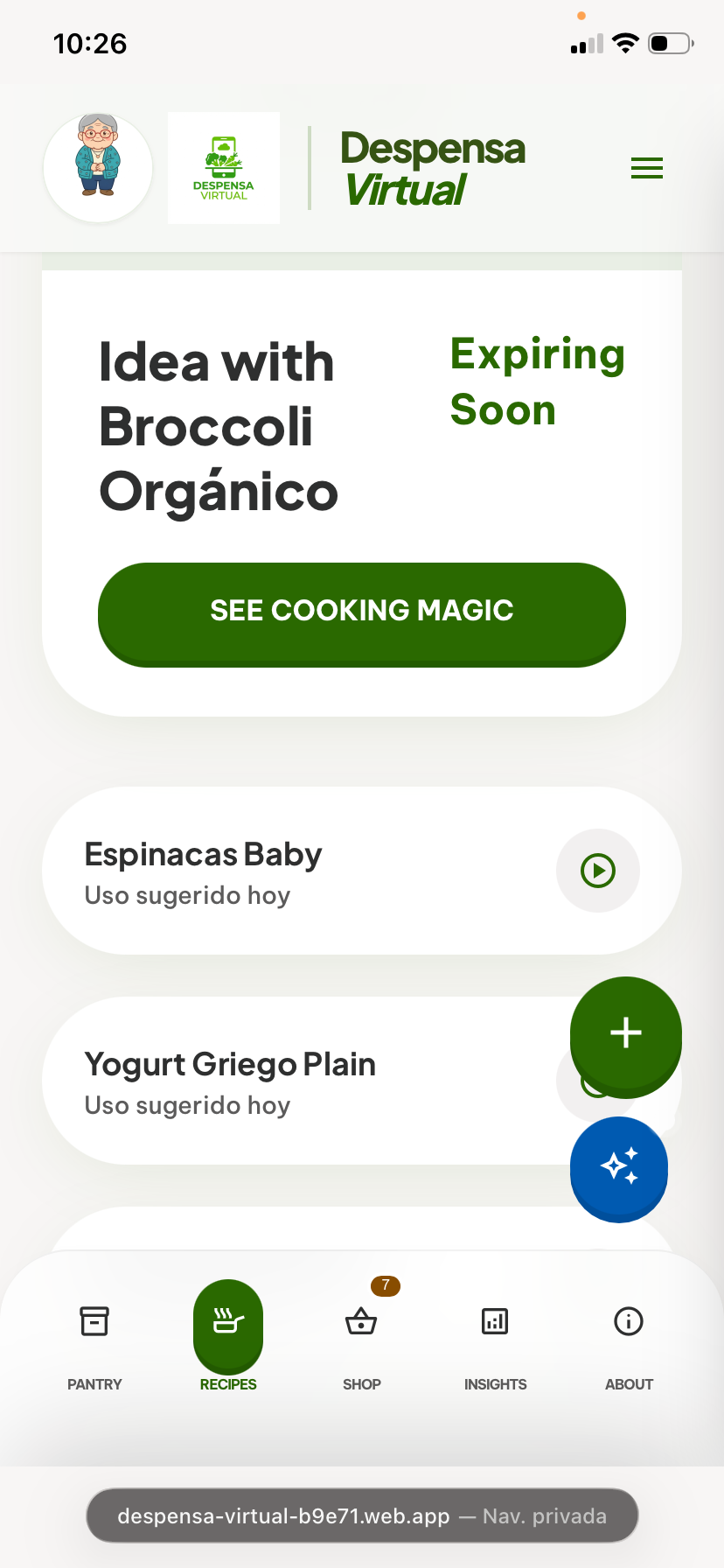724x1568 pixels.
Task: Switch to the About tab
Action: (629, 1339)
